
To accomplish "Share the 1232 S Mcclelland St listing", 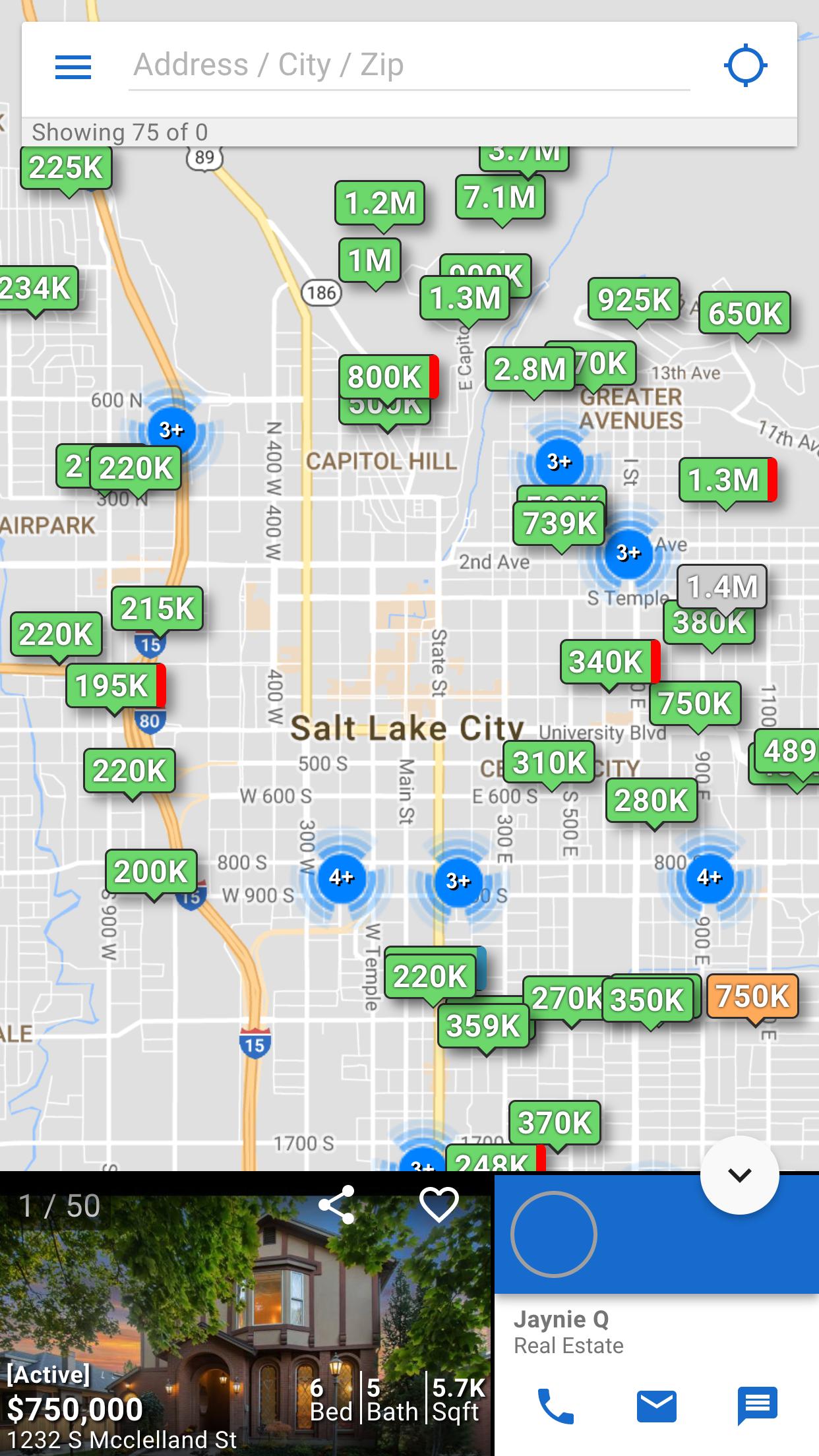I will 336,1205.
